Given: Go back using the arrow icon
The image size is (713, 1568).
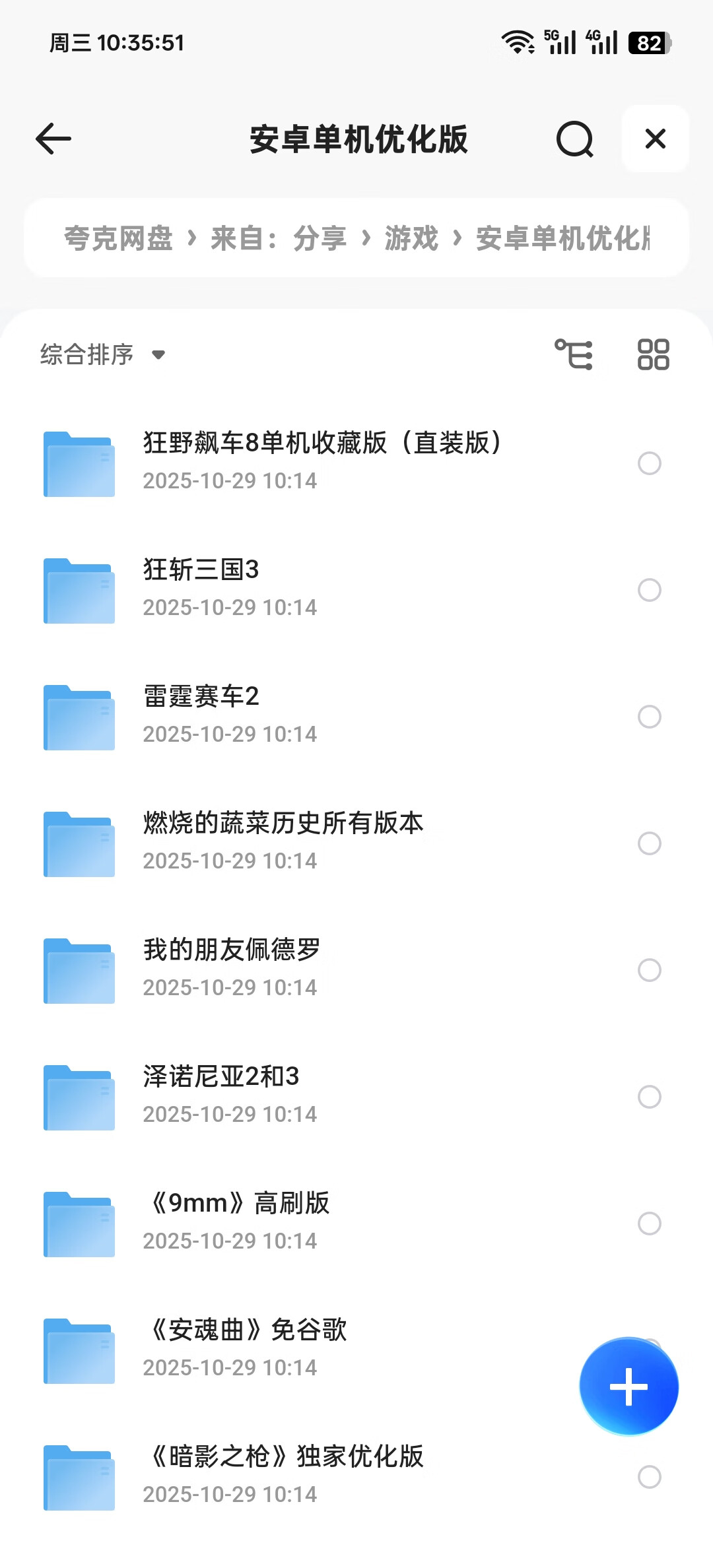Looking at the screenshot, I should point(53,139).
